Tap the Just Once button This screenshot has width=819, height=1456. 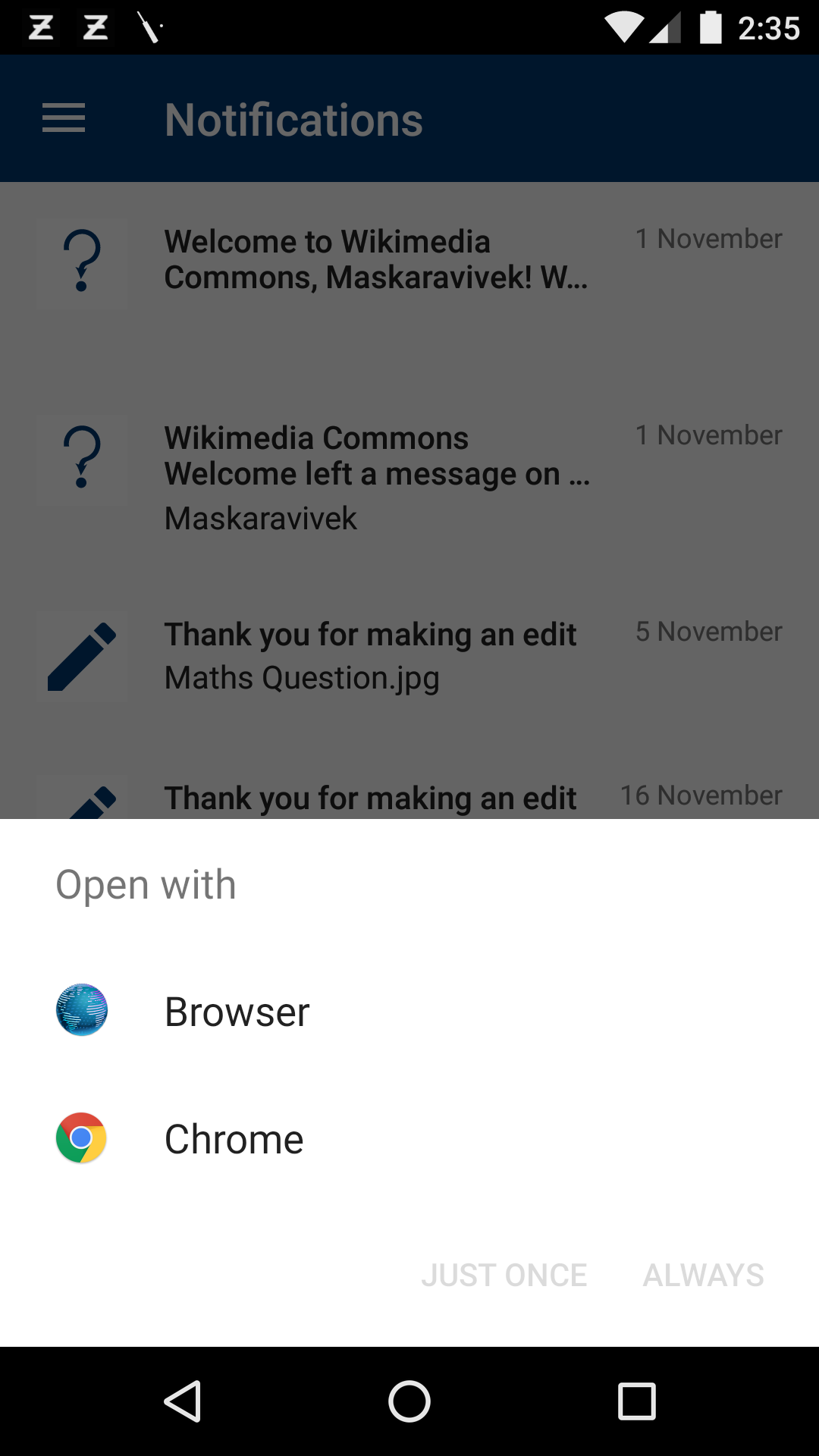point(504,1275)
